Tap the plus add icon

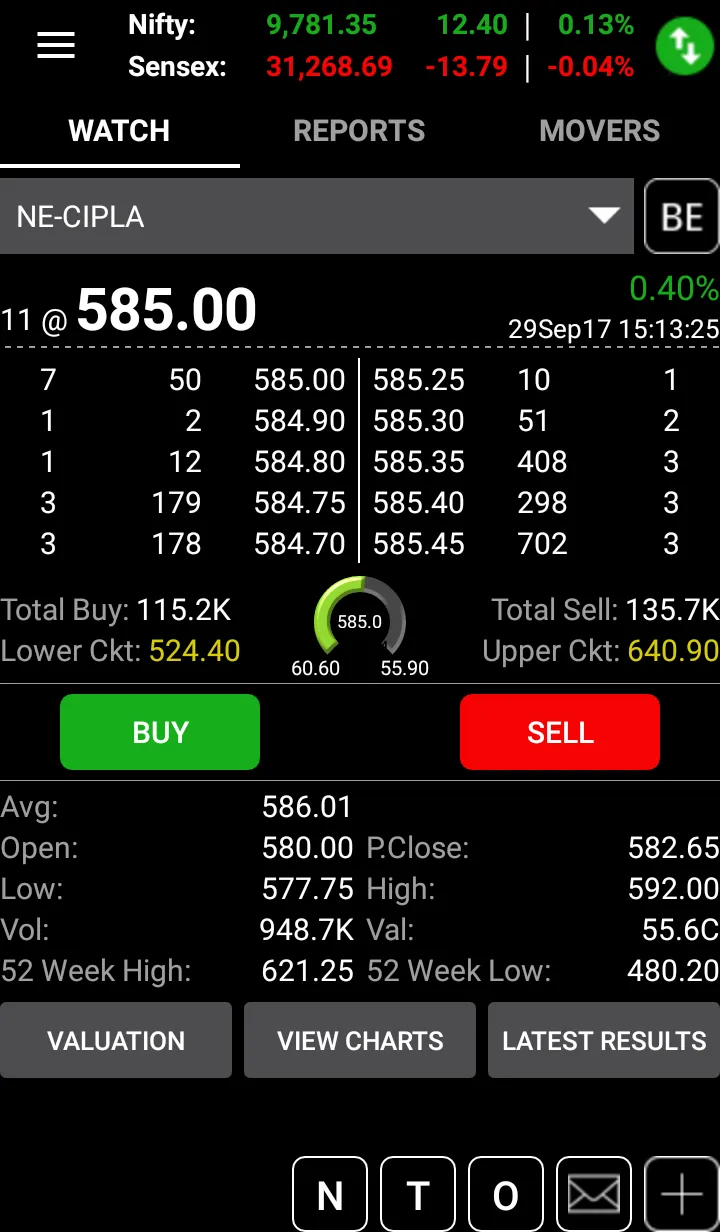(x=682, y=1194)
